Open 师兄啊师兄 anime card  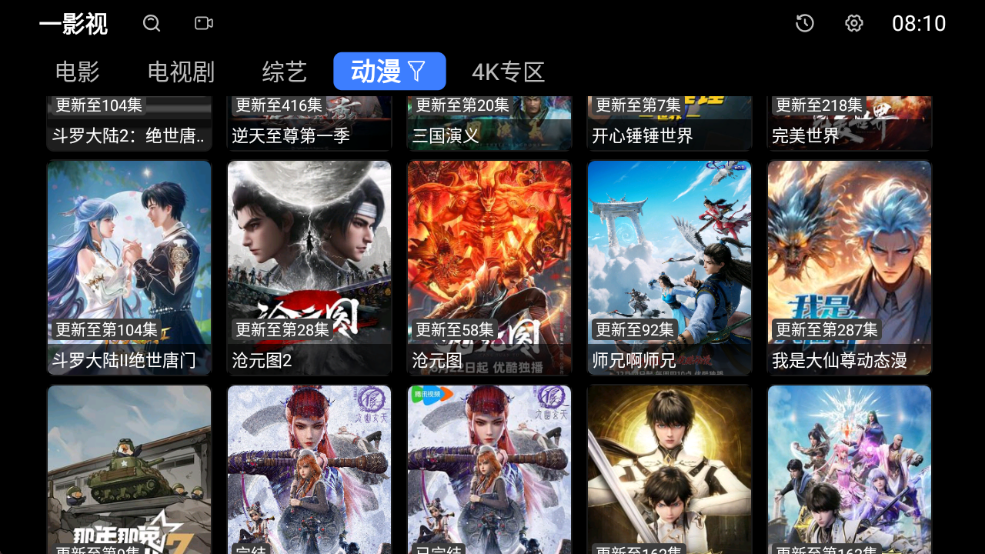point(669,267)
